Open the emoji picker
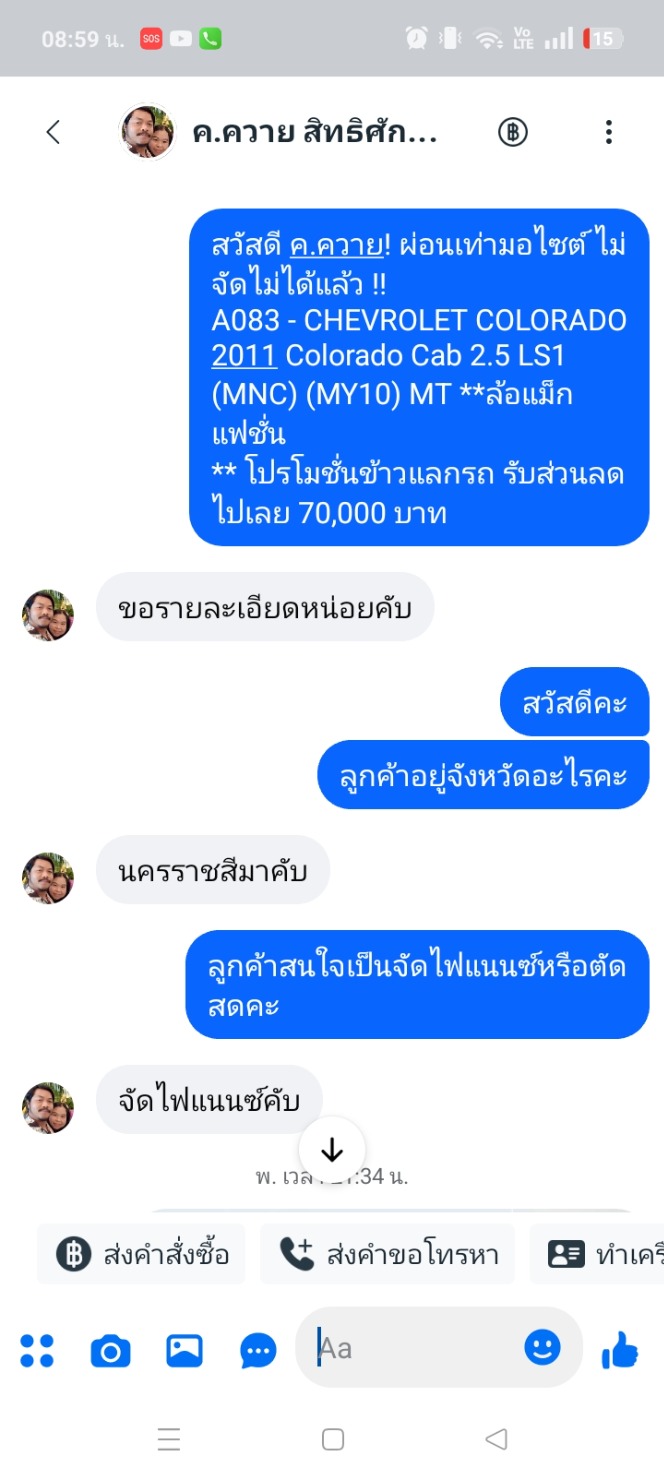 pos(543,1348)
